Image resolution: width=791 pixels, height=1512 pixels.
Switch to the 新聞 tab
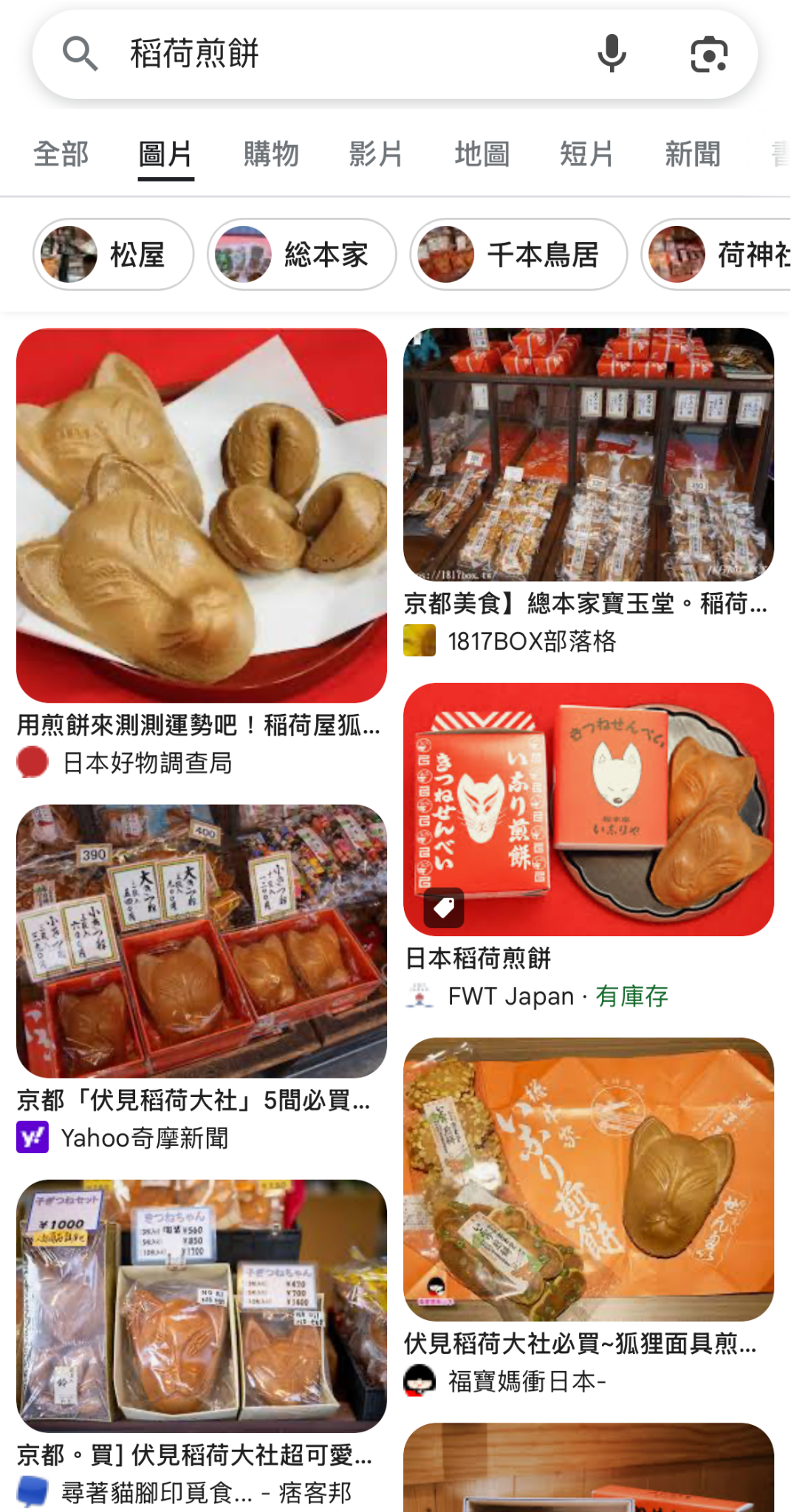(x=692, y=154)
